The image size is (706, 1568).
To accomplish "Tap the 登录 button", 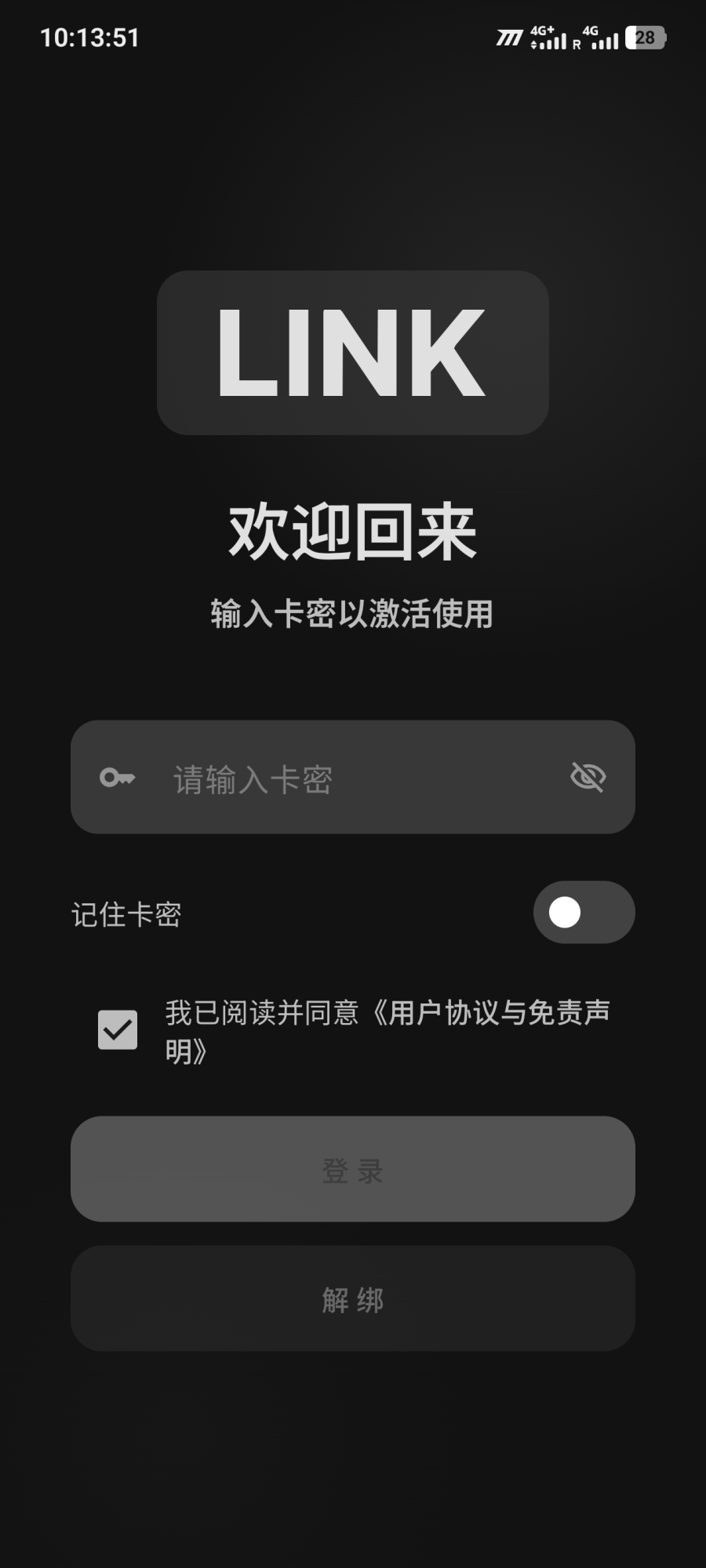I will point(353,1169).
